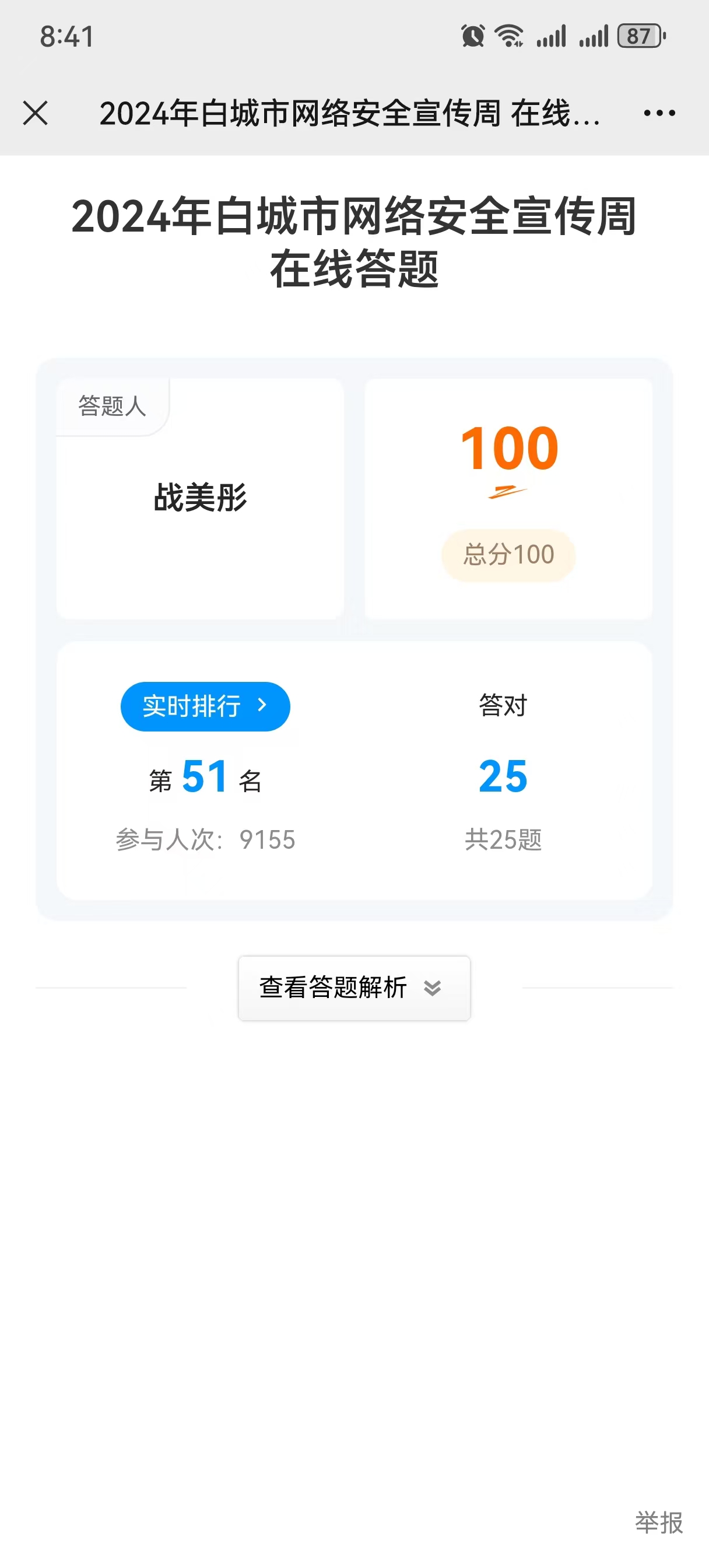Tap the second SIM signal indicator
Image resolution: width=709 pixels, height=1568 pixels.
pos(593,38)
